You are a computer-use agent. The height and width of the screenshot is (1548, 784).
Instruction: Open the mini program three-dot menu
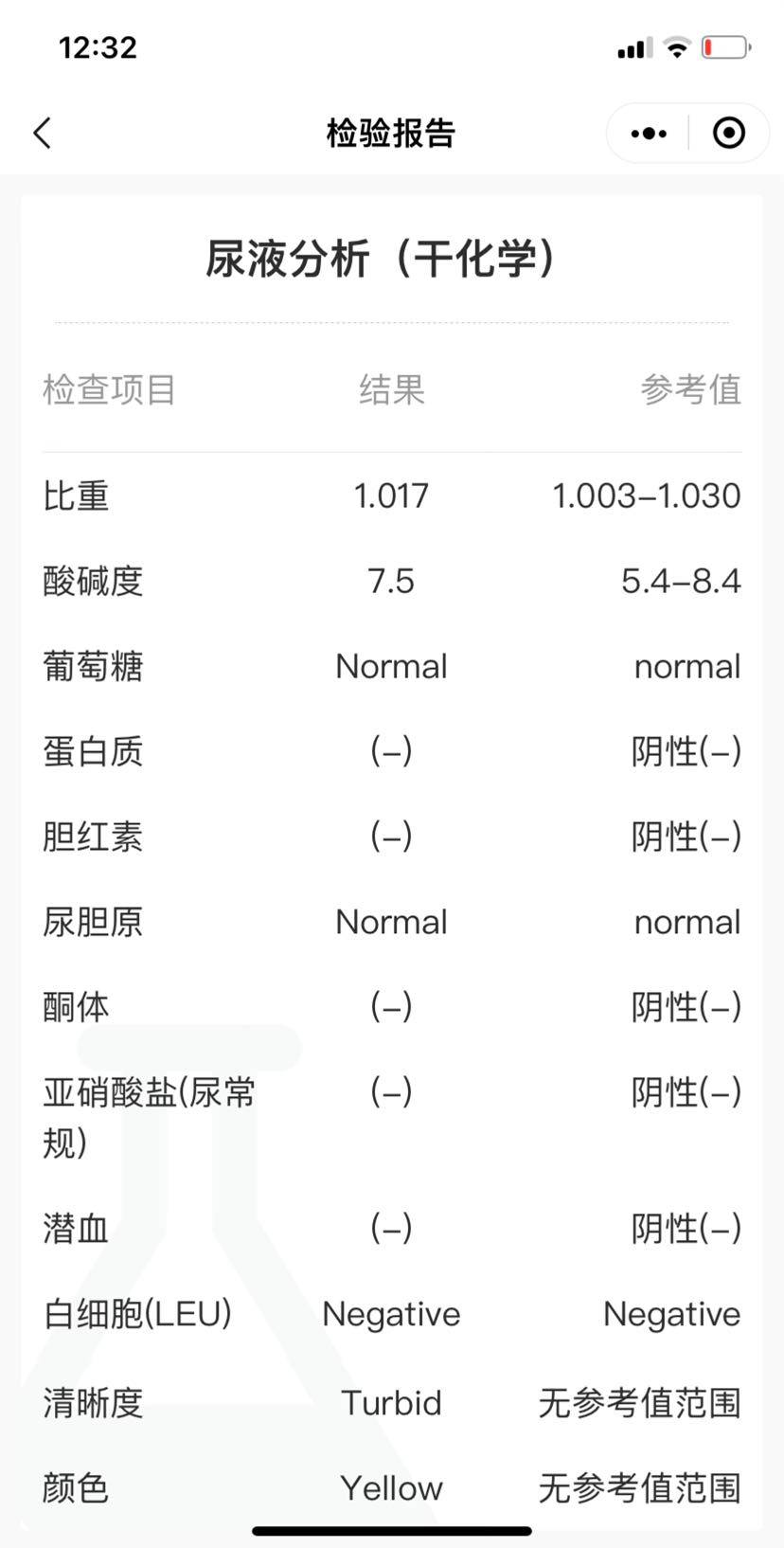tap(649, 134)
